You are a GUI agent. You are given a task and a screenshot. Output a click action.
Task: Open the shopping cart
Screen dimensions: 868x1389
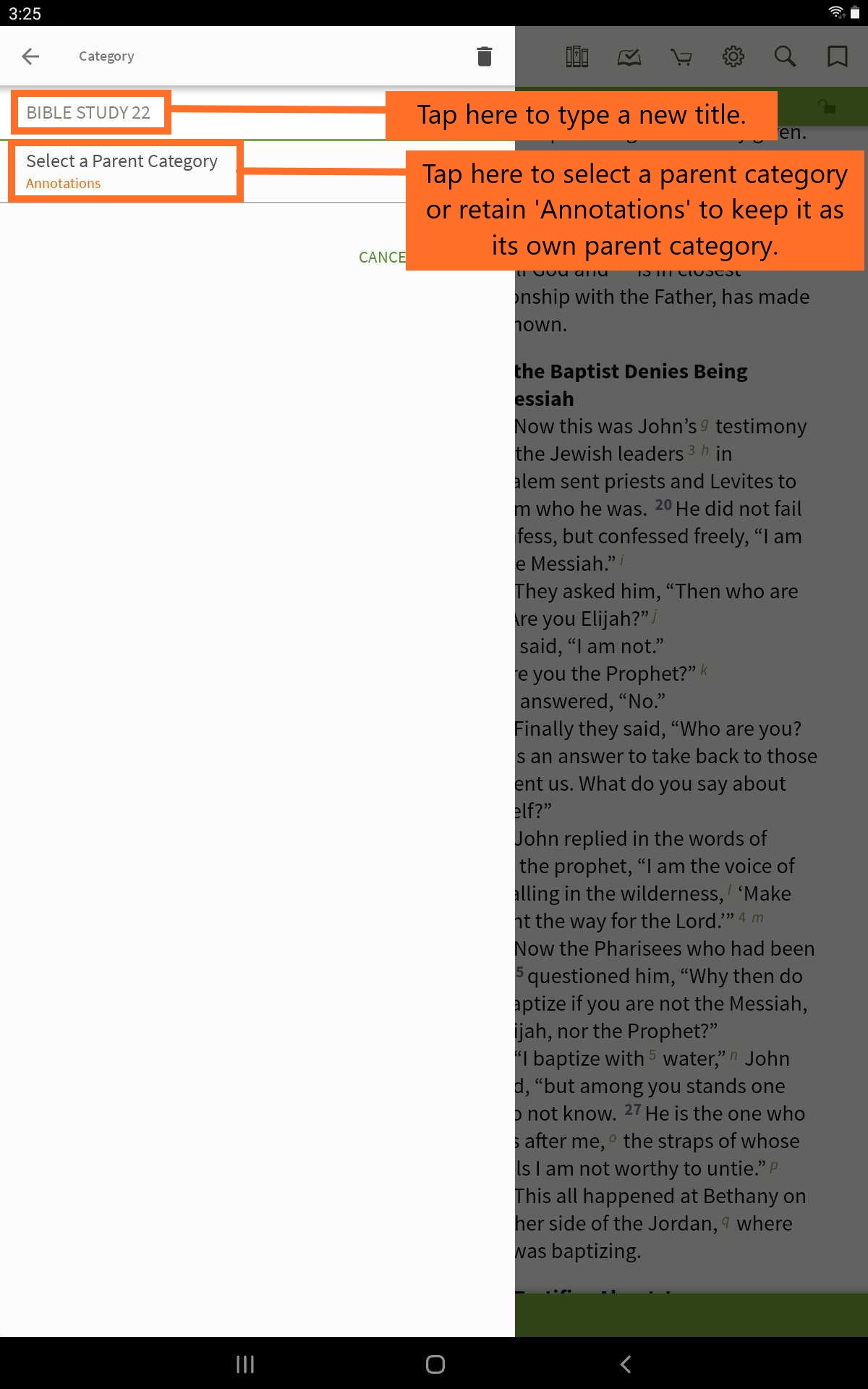(x=681, y=56)
